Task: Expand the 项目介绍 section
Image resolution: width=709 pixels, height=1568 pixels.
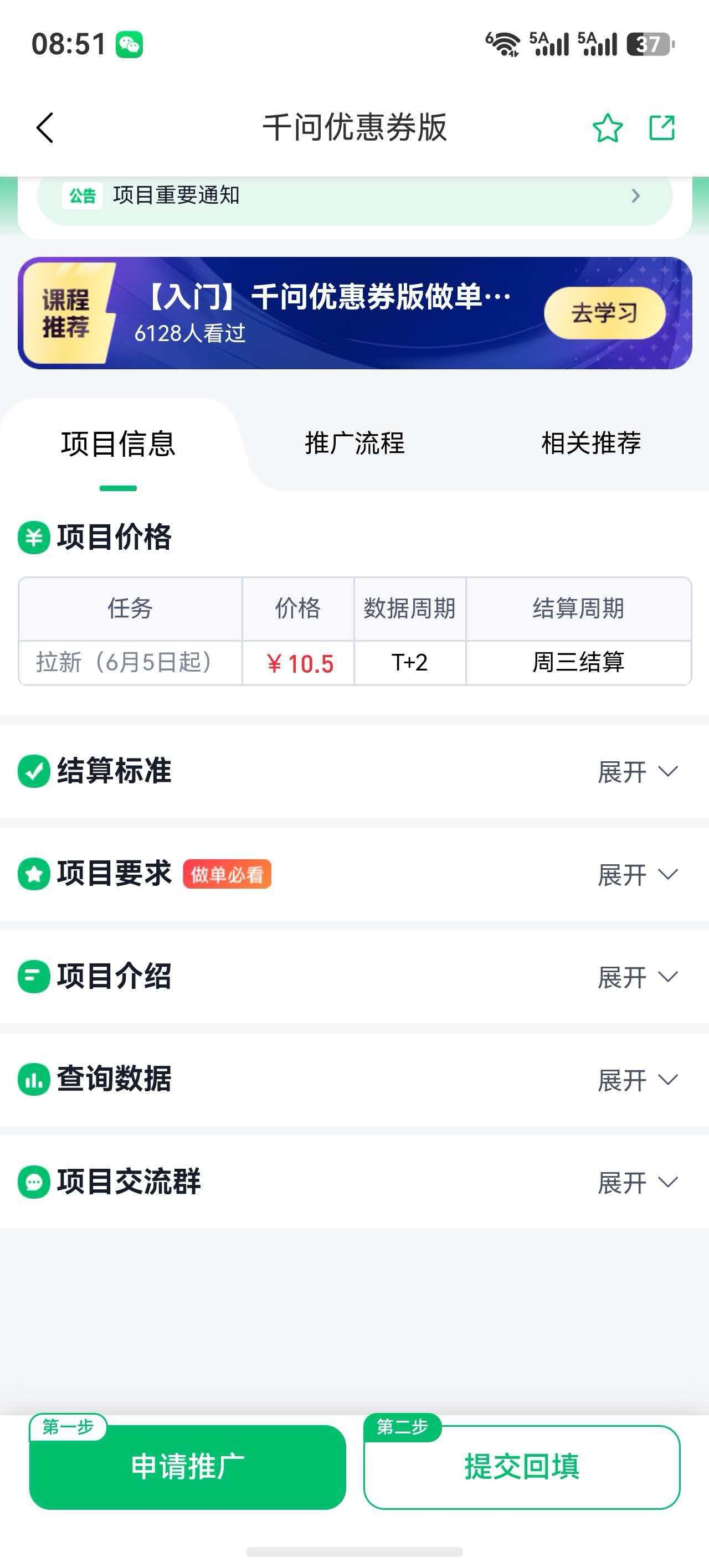Action: click(637, 977)
